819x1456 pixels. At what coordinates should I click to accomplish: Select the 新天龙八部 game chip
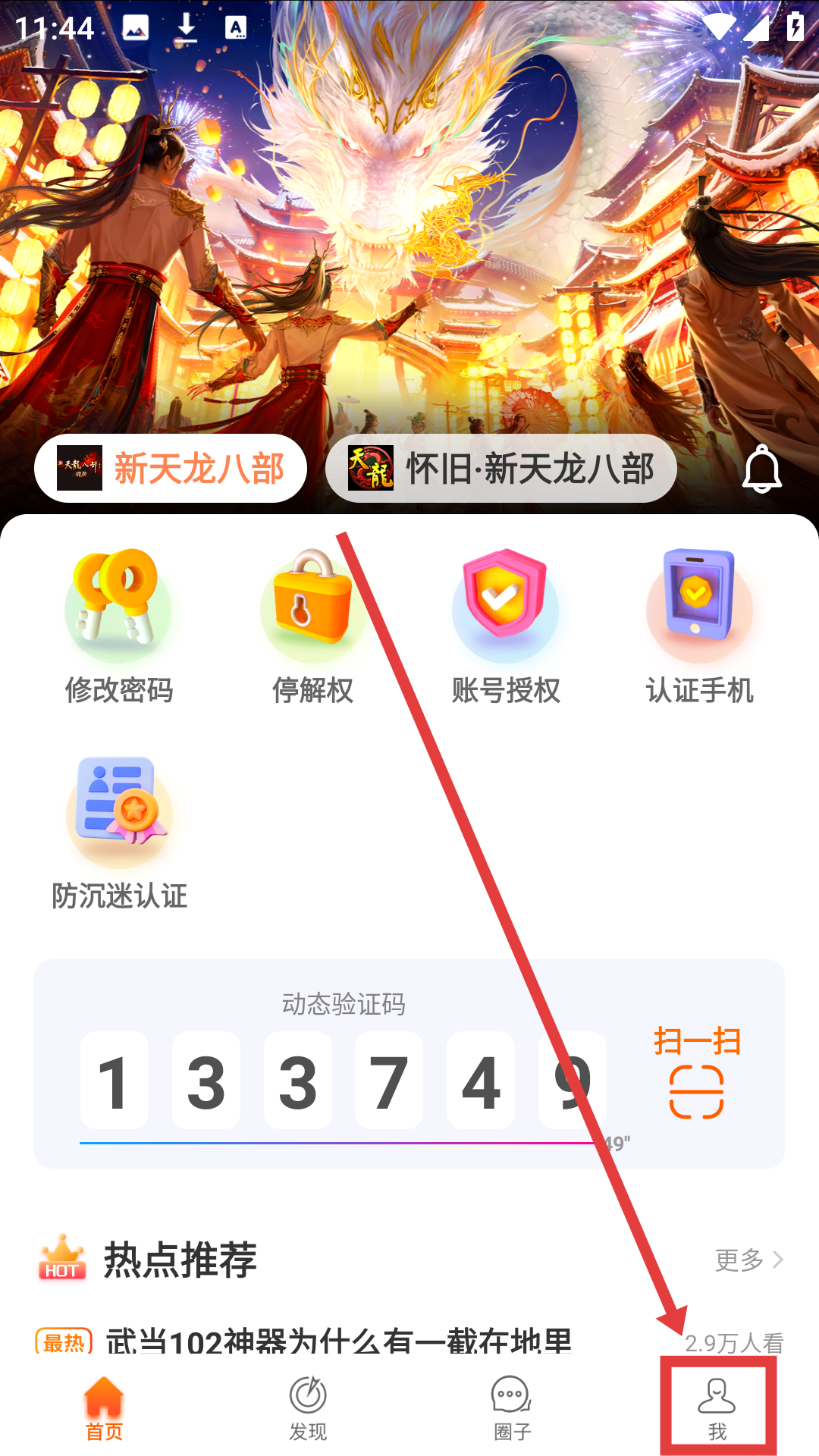(x=171, y=469)
